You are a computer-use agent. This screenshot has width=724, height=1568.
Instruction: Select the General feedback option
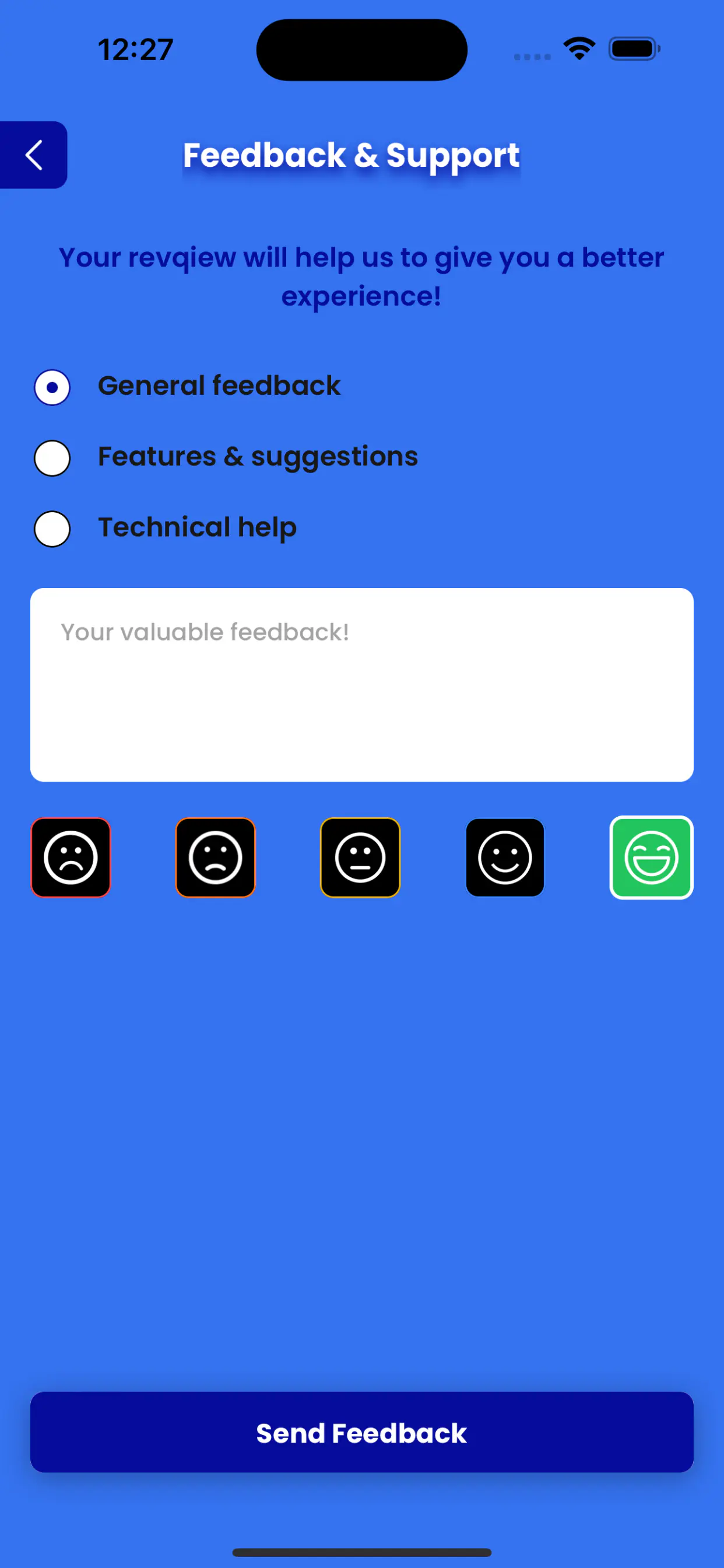pos(52,387)
